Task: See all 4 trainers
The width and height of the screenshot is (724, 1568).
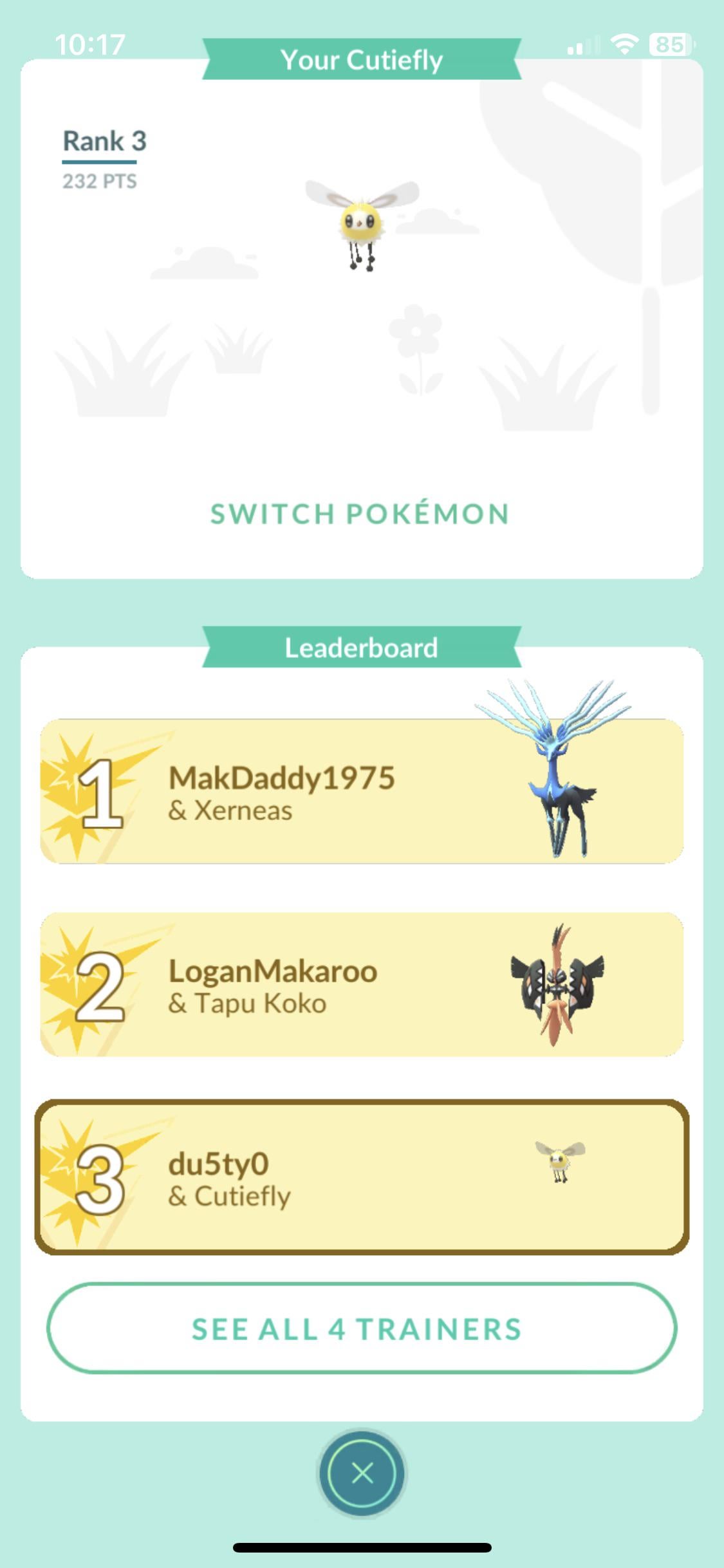Action: [362, 1329]
